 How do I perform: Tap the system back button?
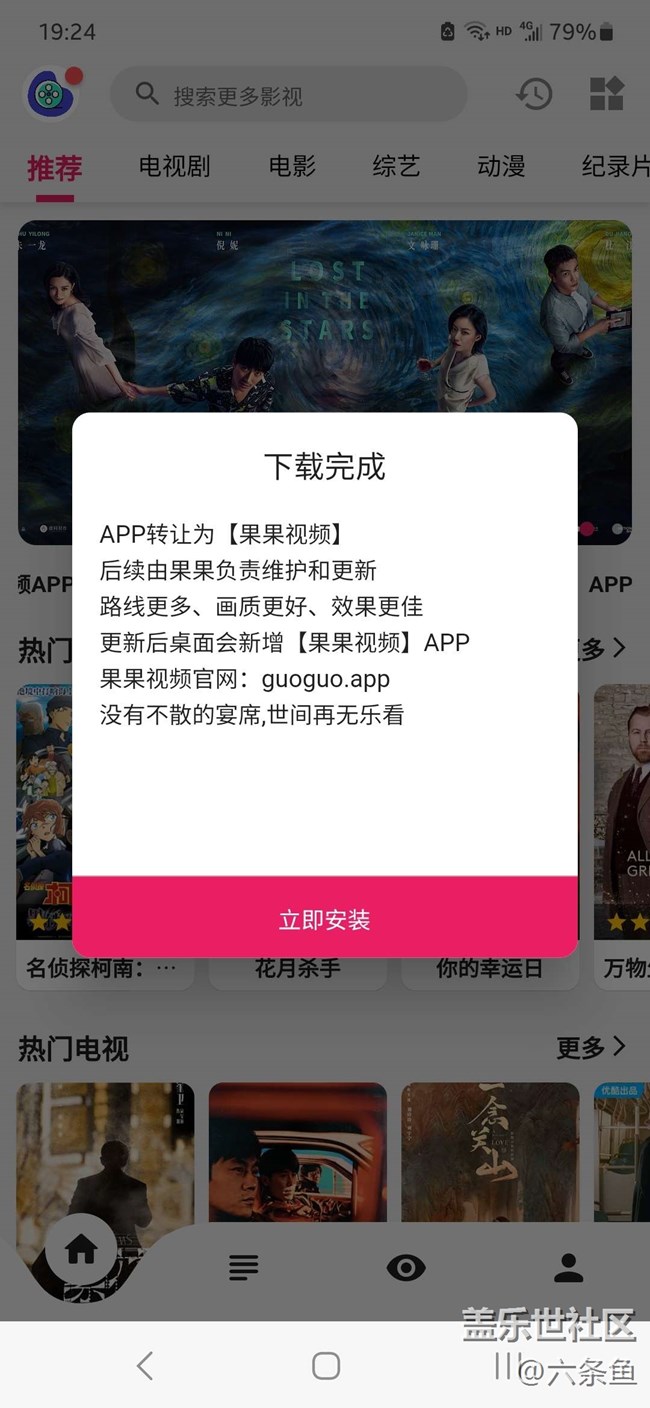point(146,1365)
